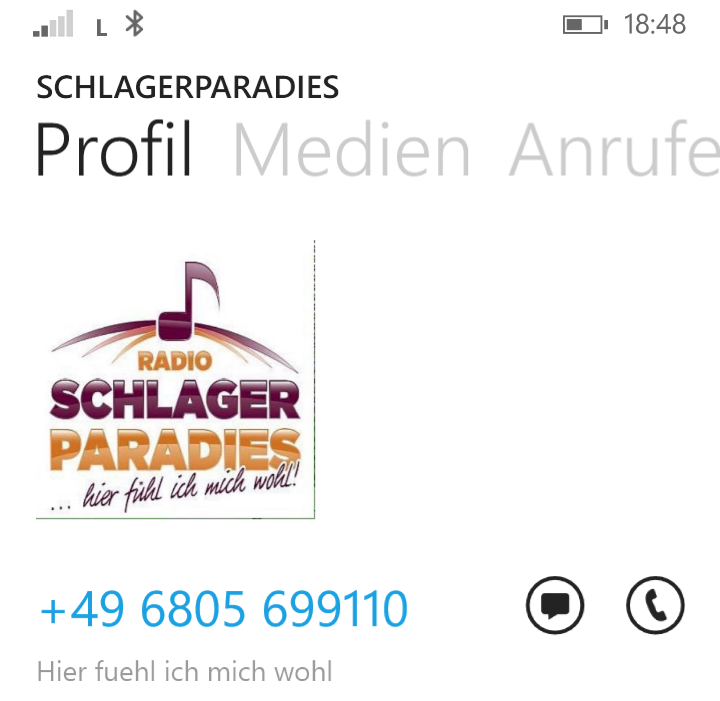
Task: Switch to the Medien tab
Action: pyautogui.click(x=352, y=149)
